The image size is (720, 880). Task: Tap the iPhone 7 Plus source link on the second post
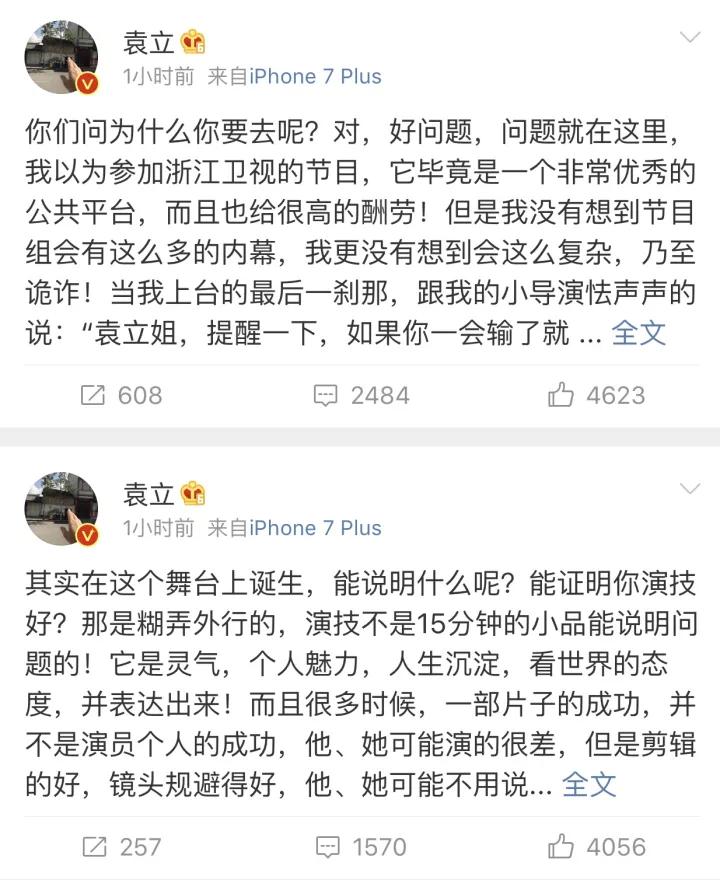point(315,528)
